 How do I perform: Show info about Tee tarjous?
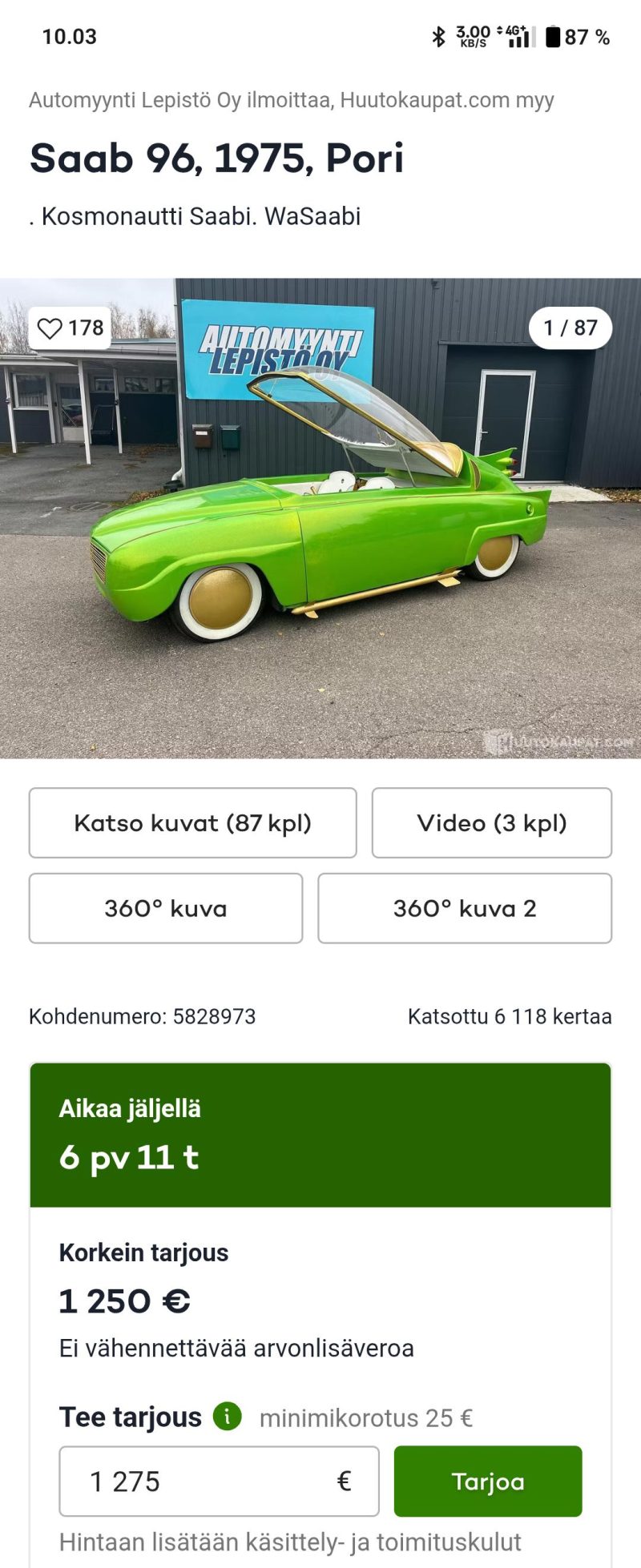[228, 1416]
